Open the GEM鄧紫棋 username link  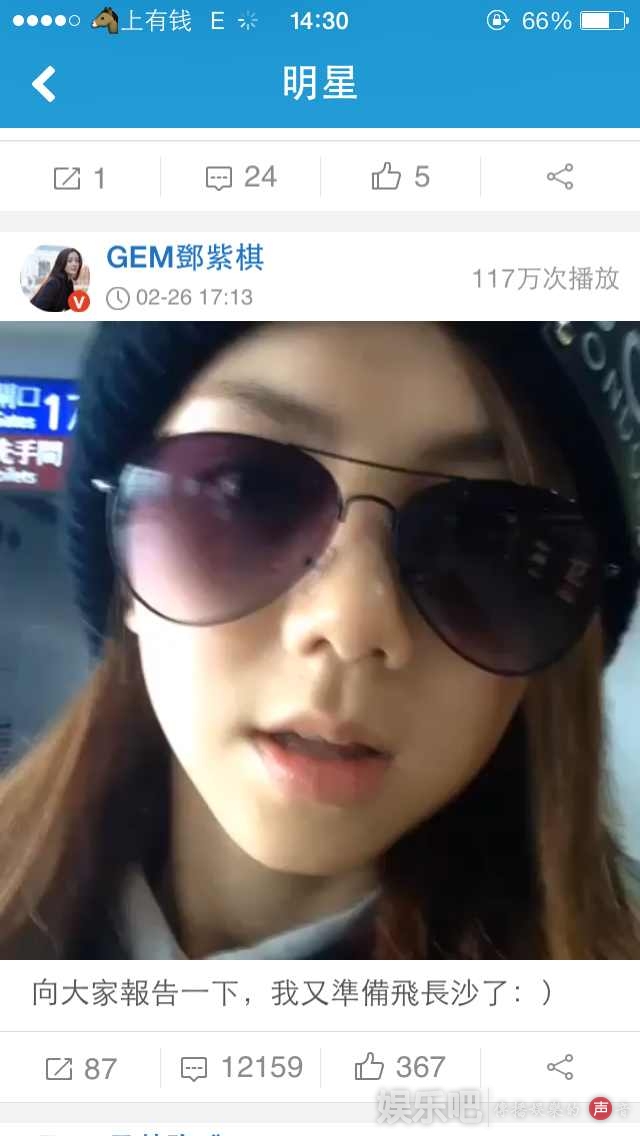(x=185, y=258)
